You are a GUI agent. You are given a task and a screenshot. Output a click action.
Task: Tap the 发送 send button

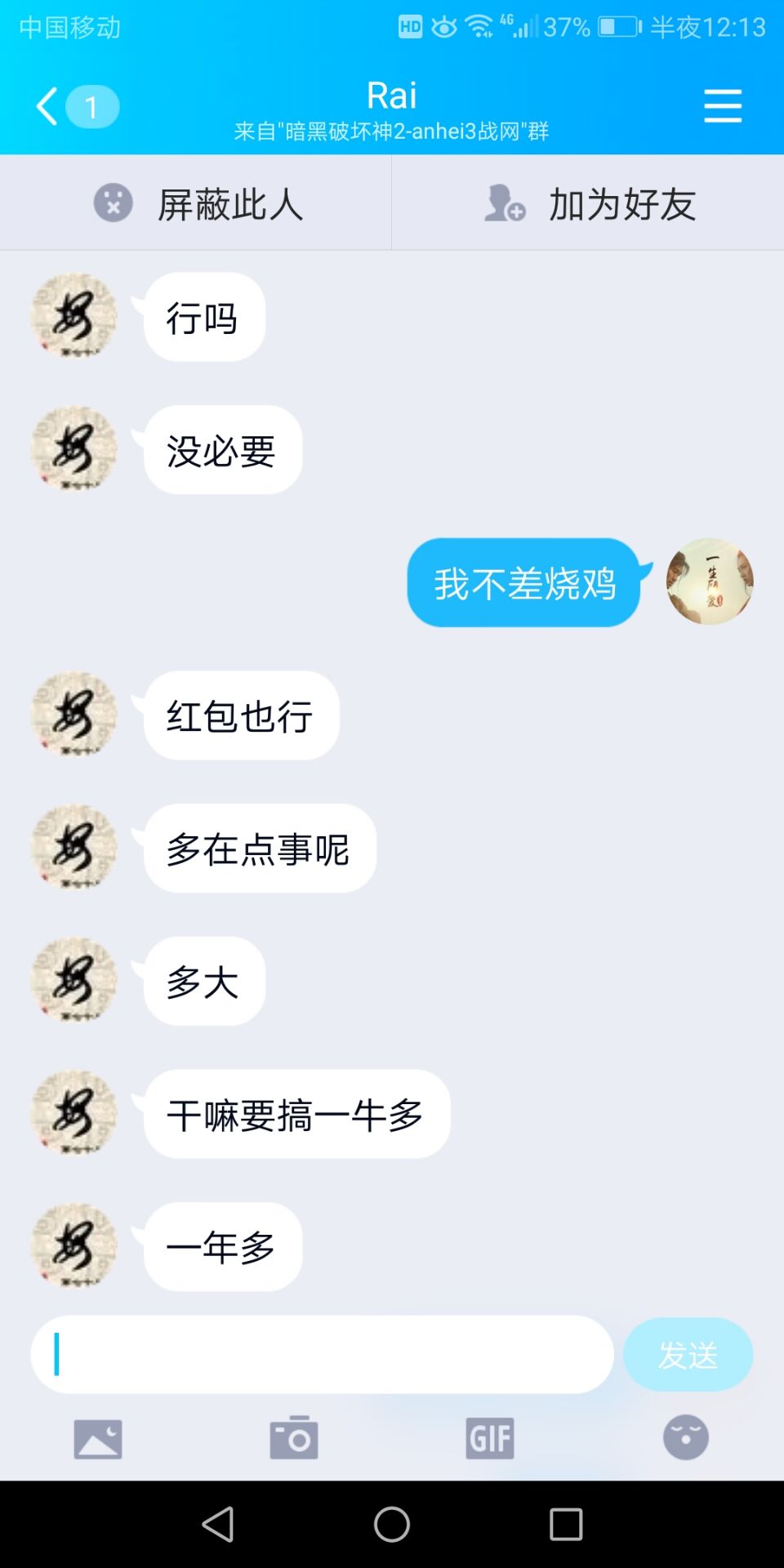[x=688, y=1355]
